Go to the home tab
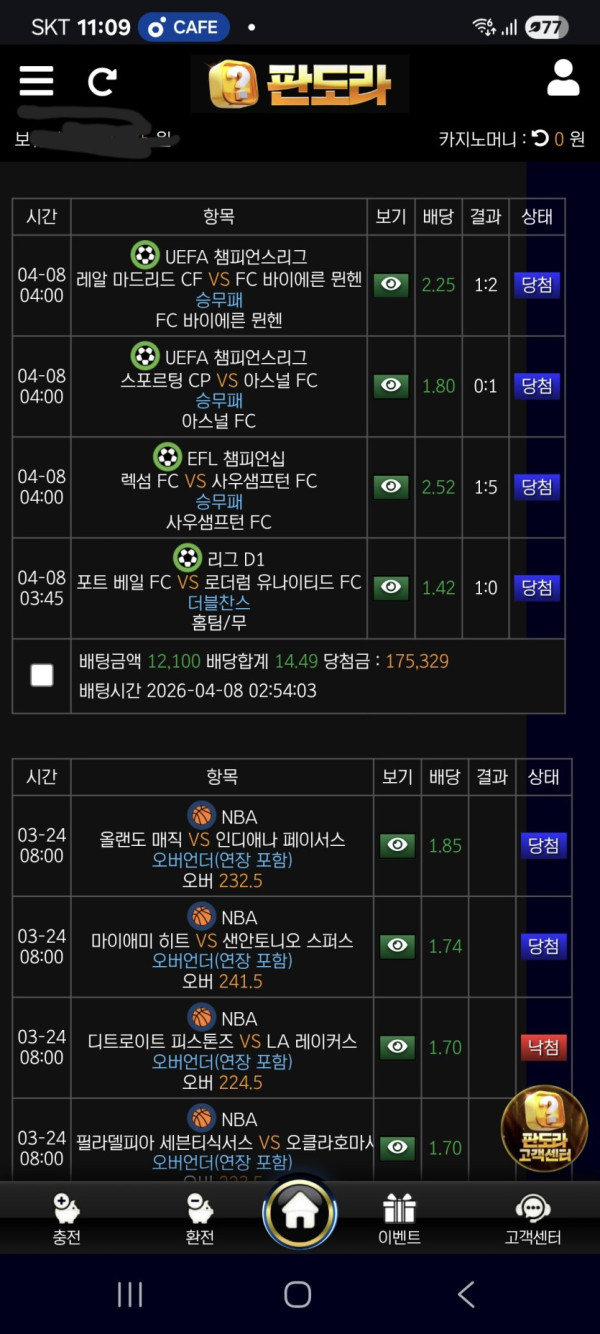Screen dimensions: 600x1334 (x=299, y=1213)
